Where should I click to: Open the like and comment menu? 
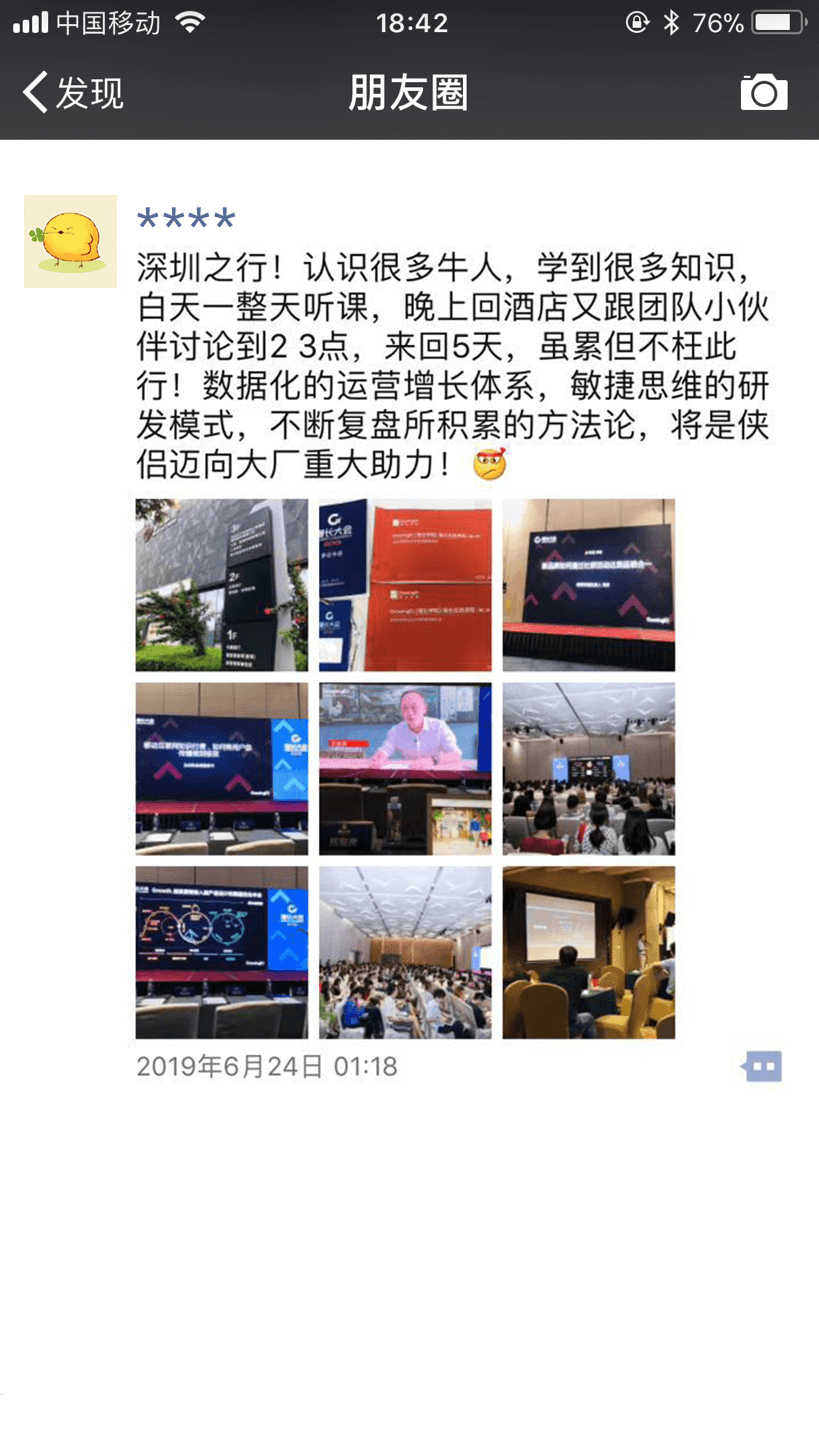coord(761,1066)
